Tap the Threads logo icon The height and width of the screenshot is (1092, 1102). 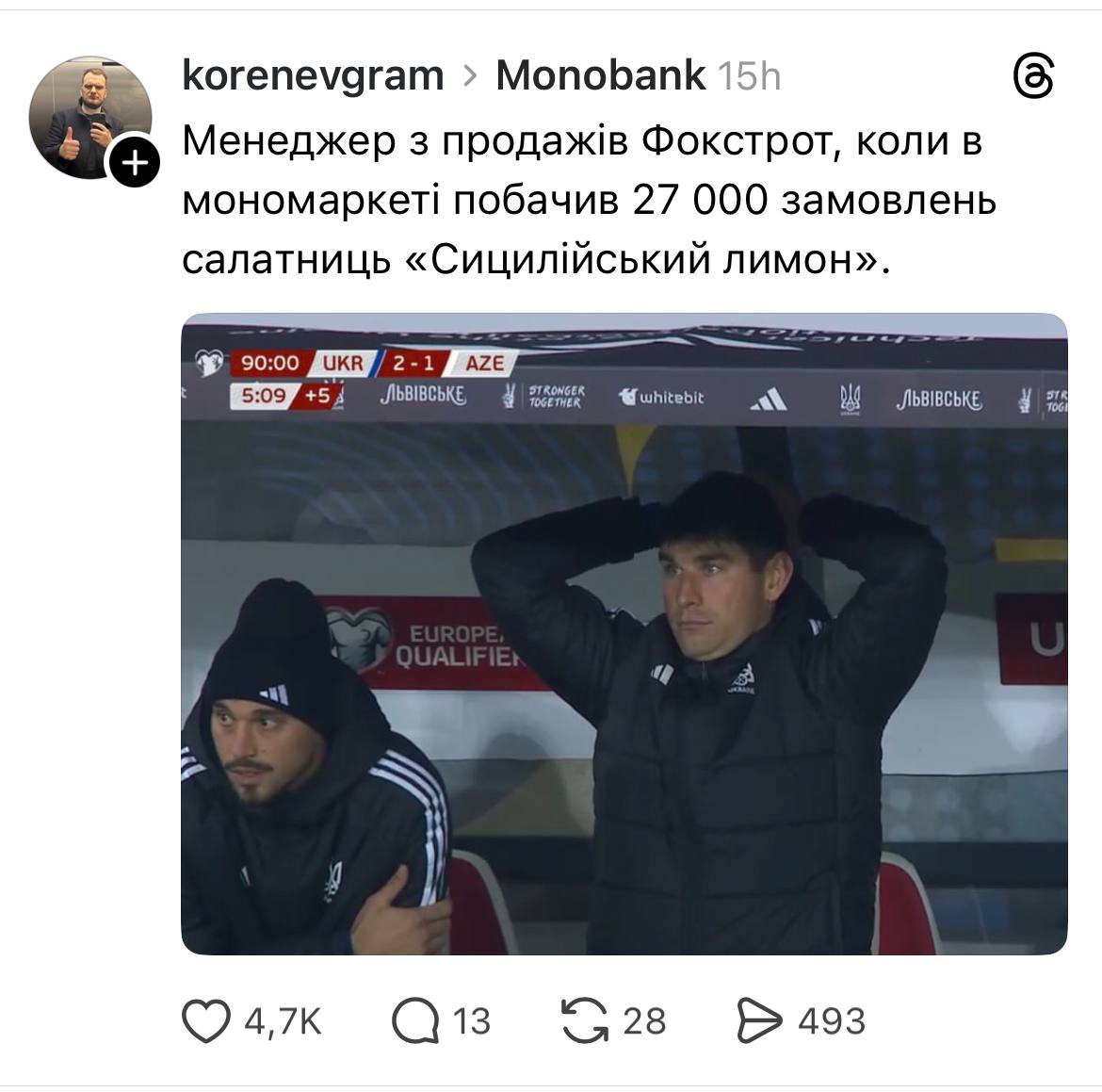point(1033,76)
